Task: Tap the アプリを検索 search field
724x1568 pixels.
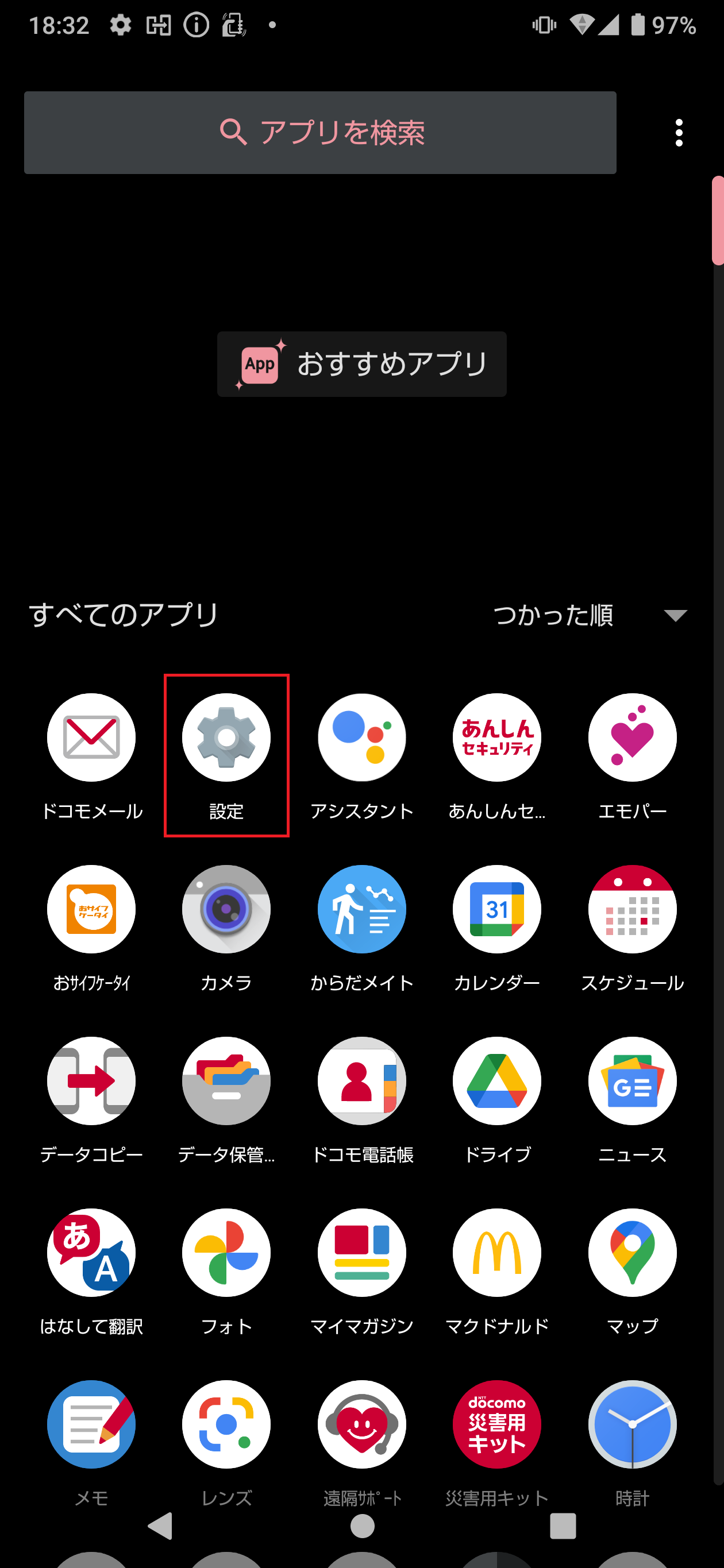Action: 319,133
